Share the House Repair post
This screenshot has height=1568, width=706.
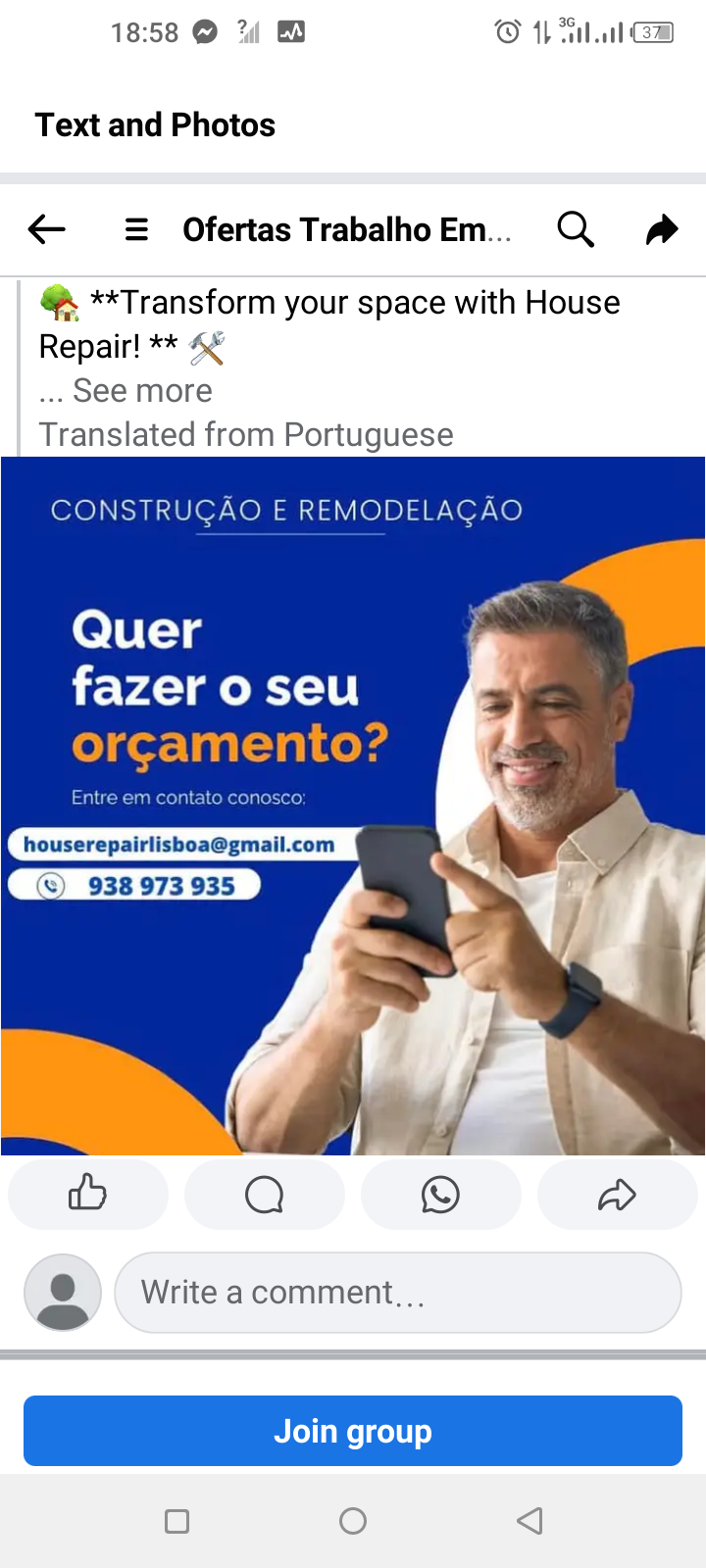click(x=617, y=1194)
